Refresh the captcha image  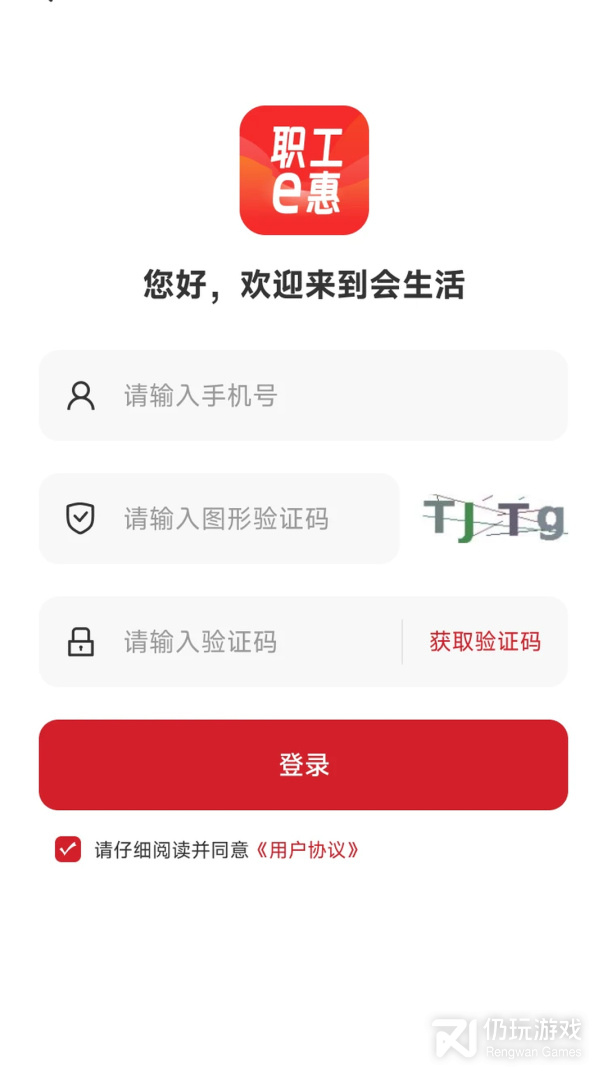494,519
